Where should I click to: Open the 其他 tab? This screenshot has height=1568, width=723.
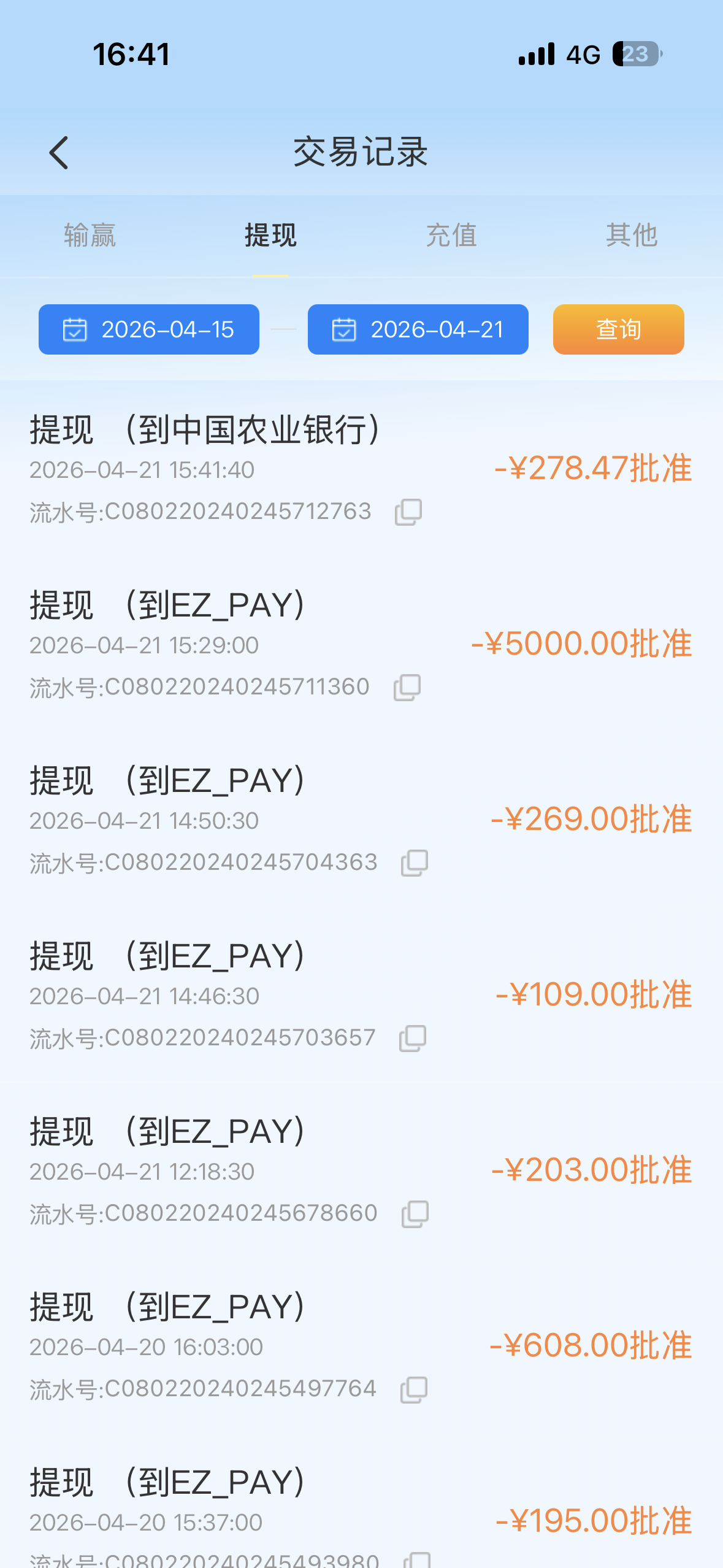[x=632, y=236]
